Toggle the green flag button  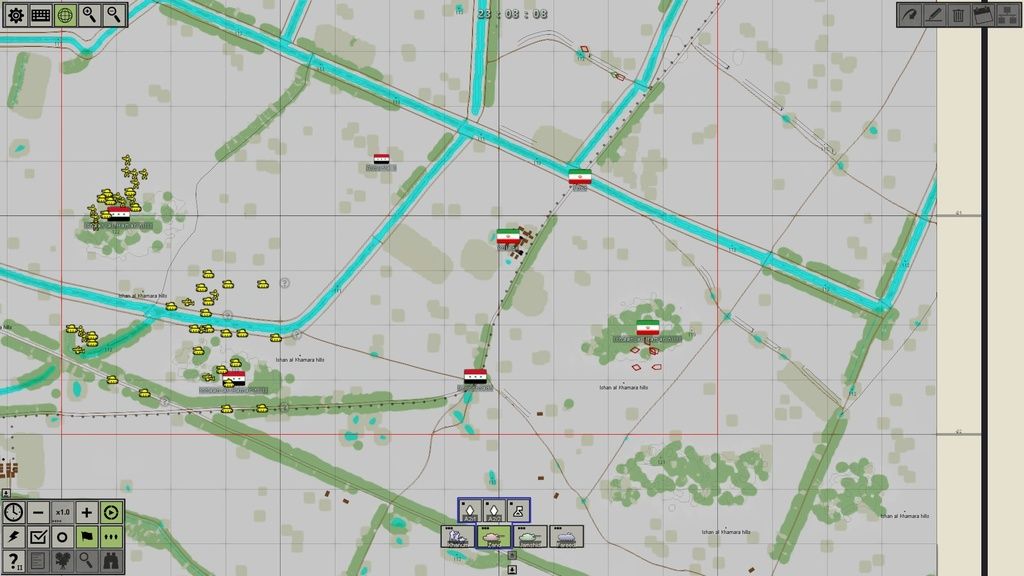(x=87, y=537)
